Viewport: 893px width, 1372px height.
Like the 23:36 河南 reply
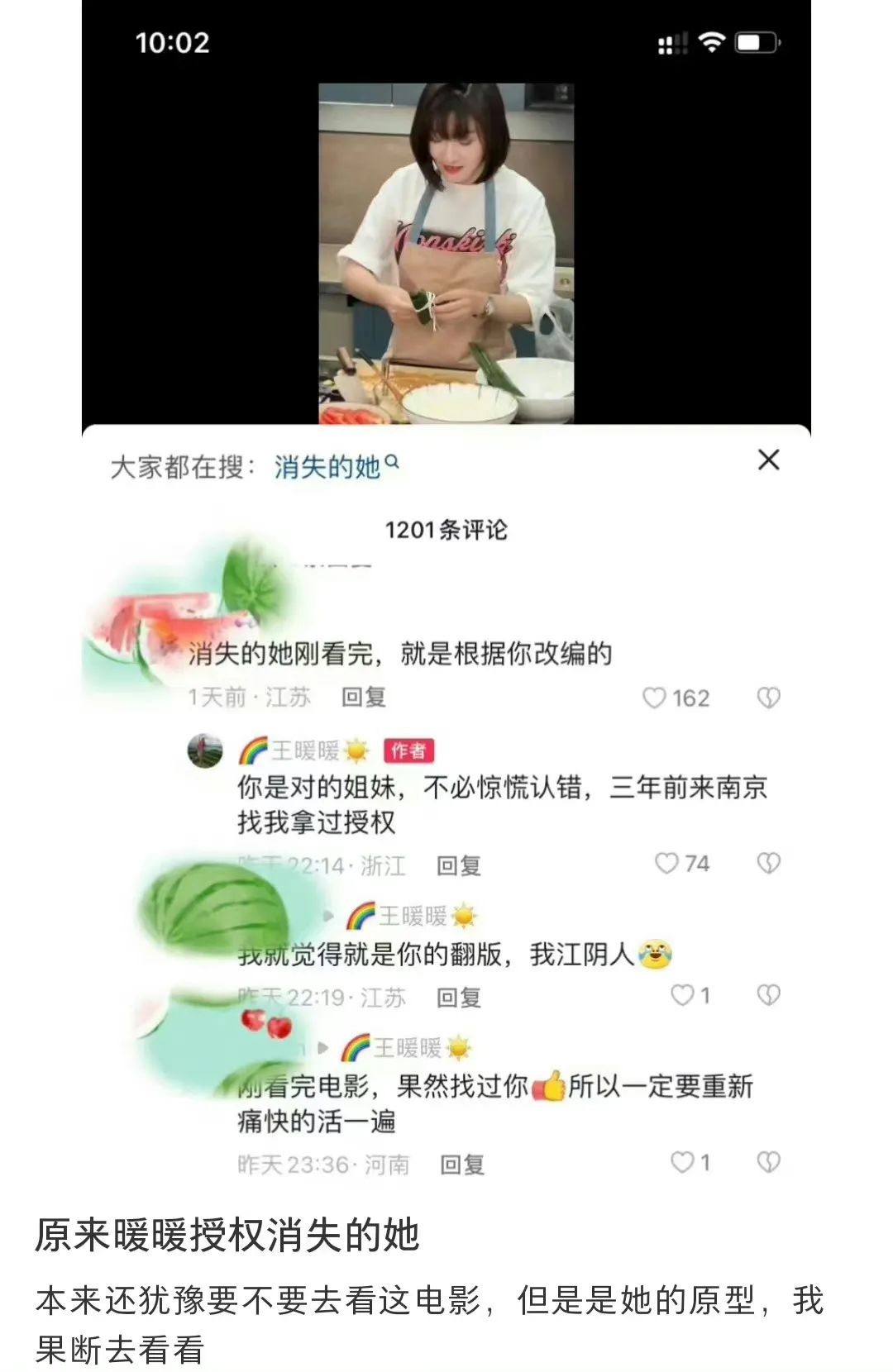(681, 1163)
